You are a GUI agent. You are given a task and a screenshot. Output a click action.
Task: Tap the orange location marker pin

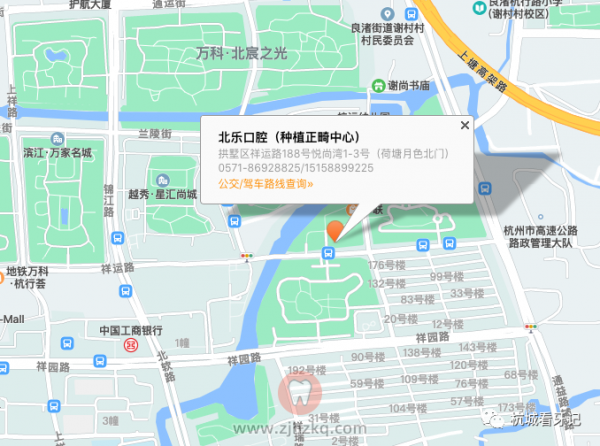334,231
